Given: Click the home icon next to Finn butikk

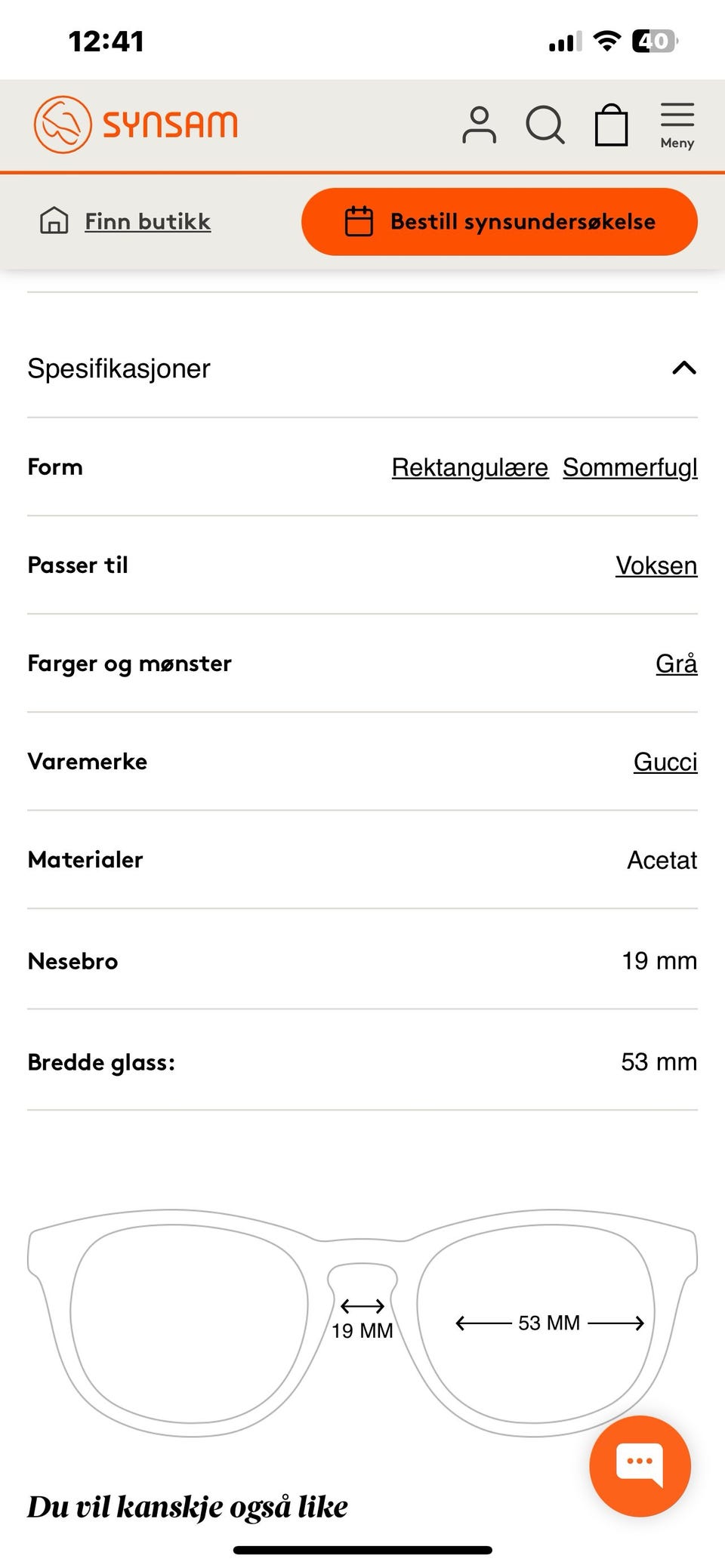Looking at the screenshot, I should tap(54, 221).
